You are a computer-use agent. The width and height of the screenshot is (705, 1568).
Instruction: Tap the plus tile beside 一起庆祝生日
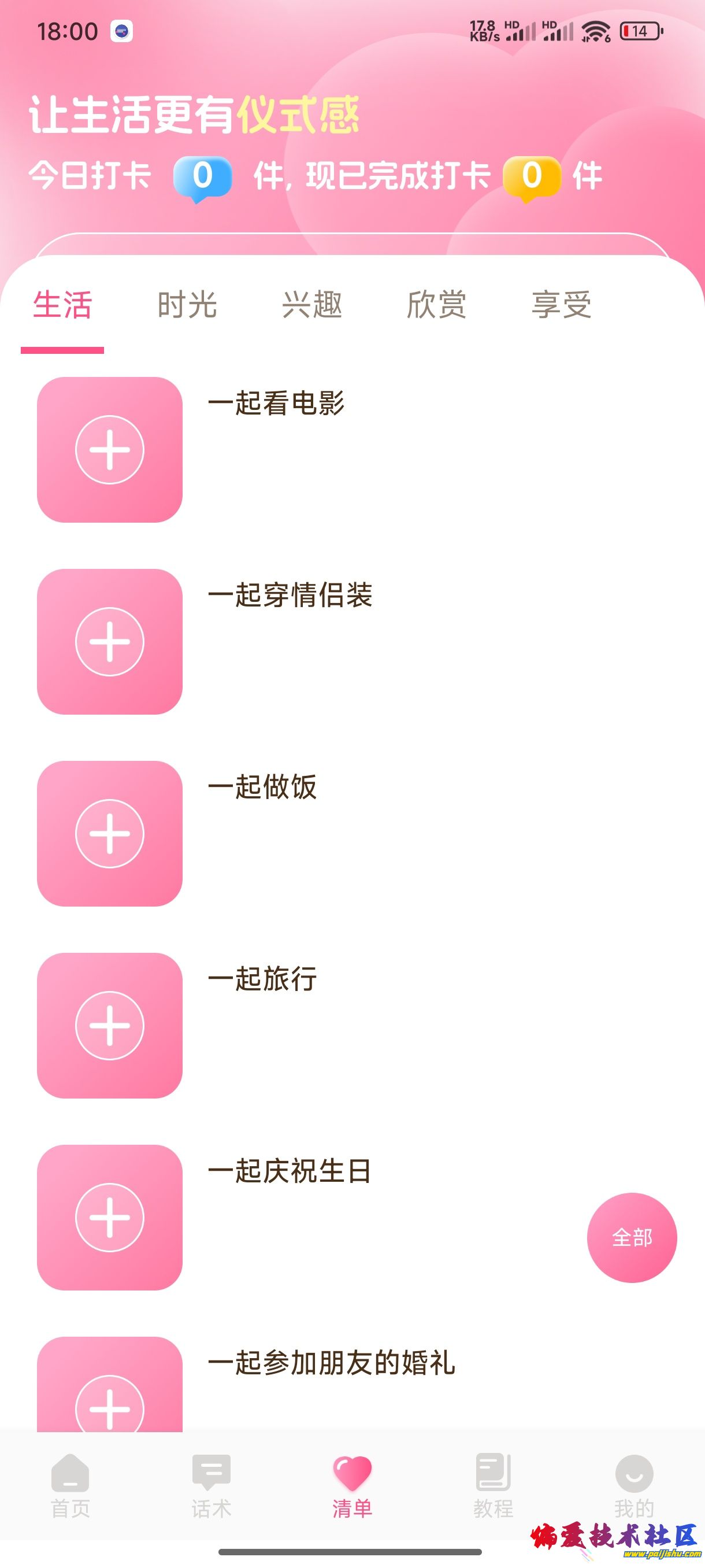click(x=109, y=1218)
